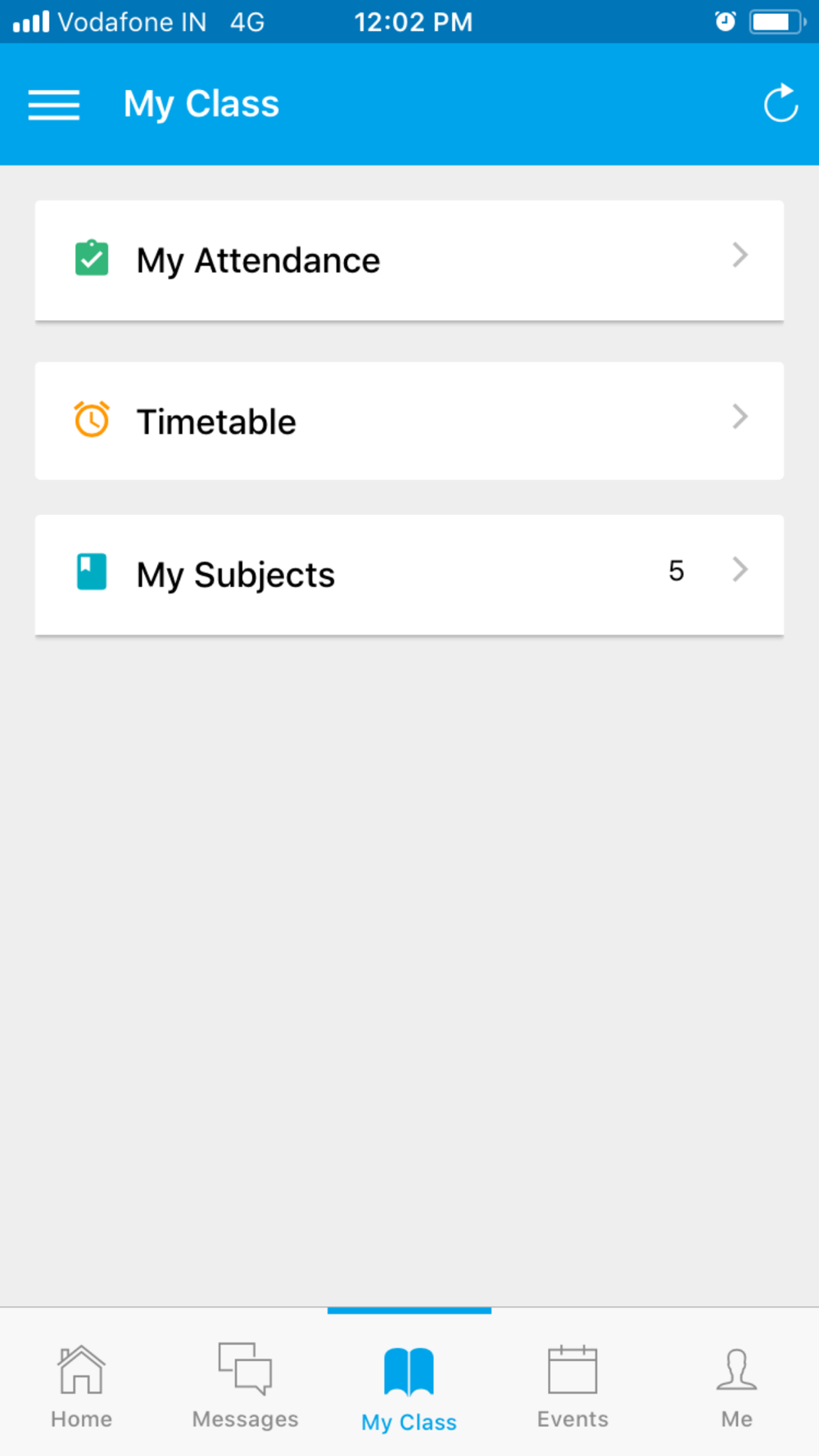Select the My Class tab
This screenshot has height=1456, width=819.
pyautogui.click(x=409, y=1386)
